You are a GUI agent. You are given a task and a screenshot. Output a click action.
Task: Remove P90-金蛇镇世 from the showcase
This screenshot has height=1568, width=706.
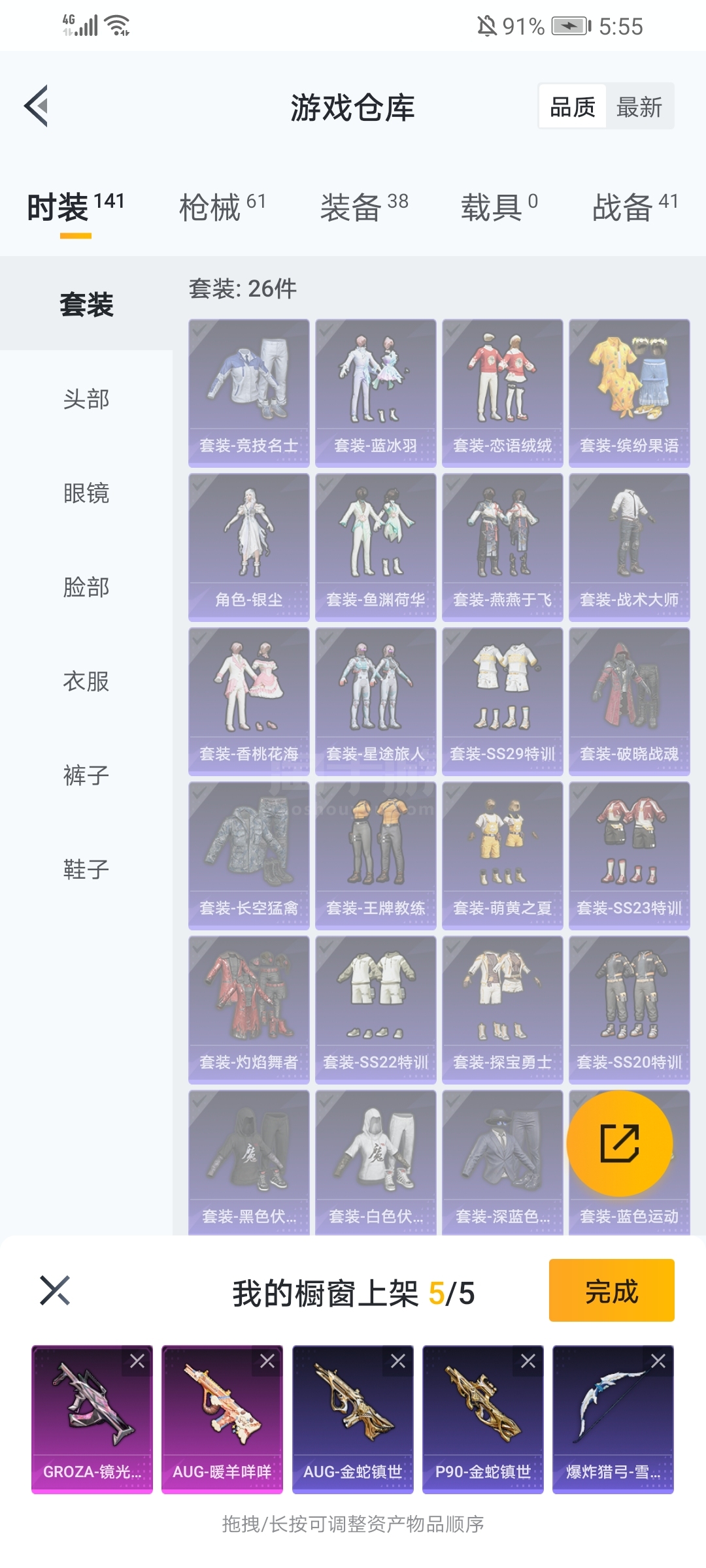pyautogui.click(x=528, y=1362)
